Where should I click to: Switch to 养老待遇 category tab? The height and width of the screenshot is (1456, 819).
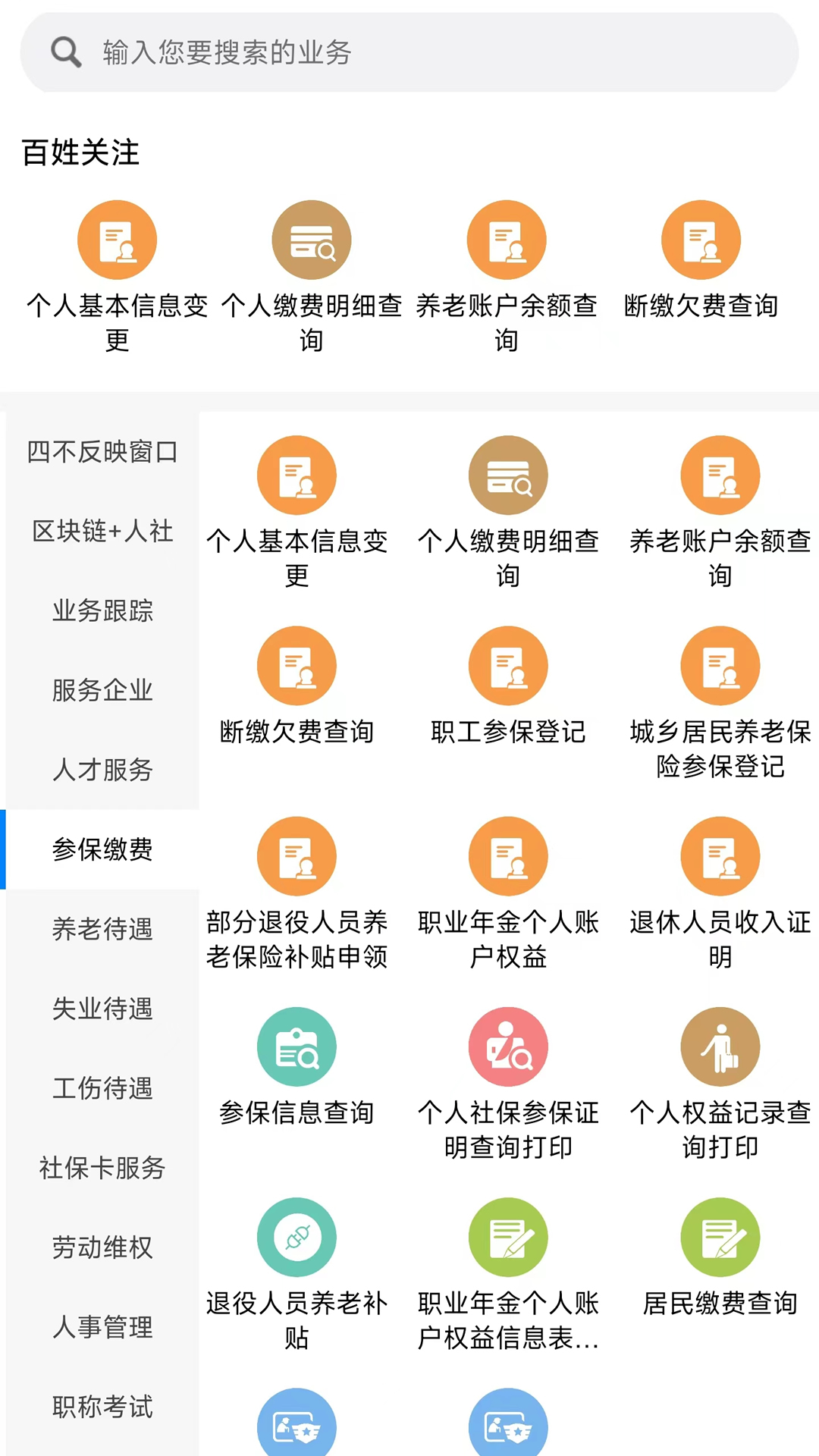[x=102, y=930]
